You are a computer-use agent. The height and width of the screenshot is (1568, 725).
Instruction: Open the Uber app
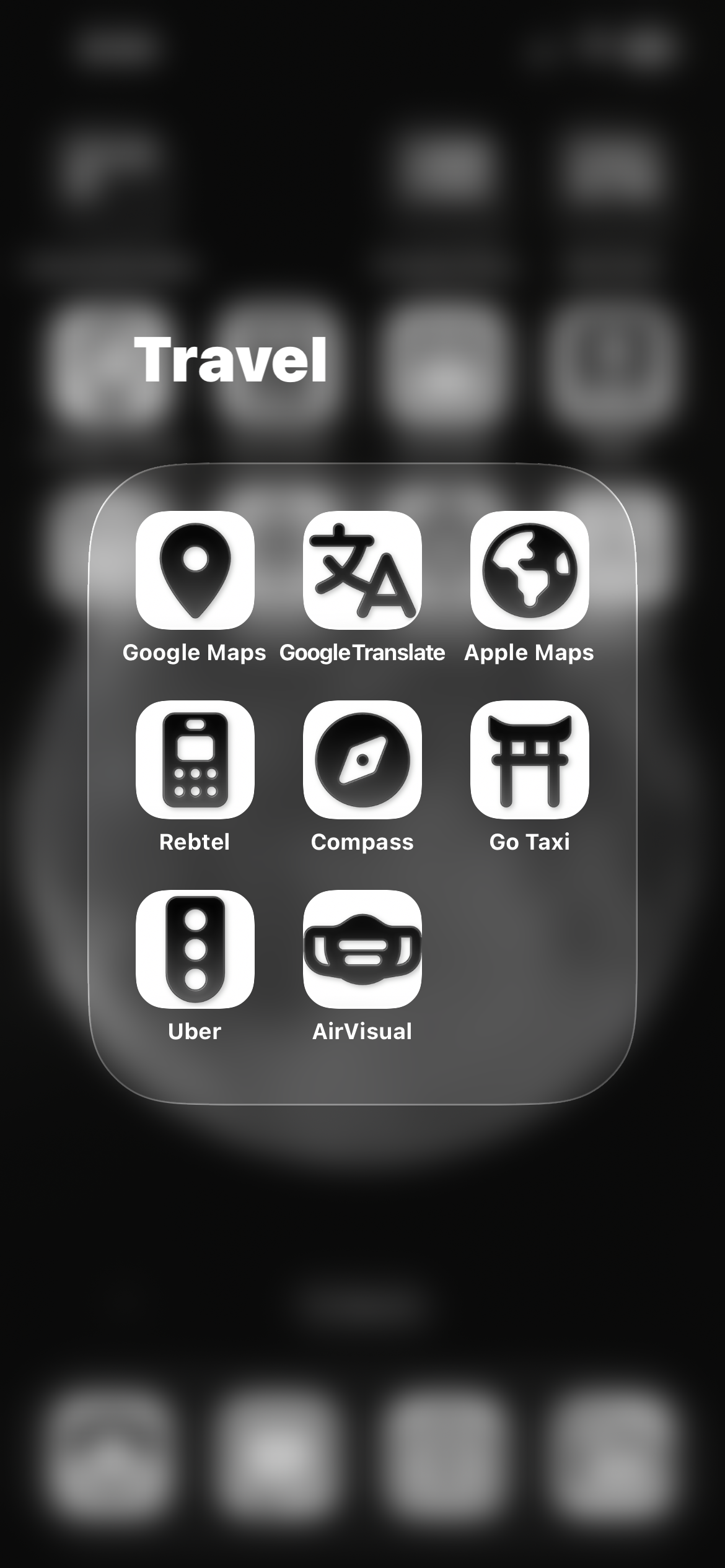pyautogui.click(x=195, y=949)
